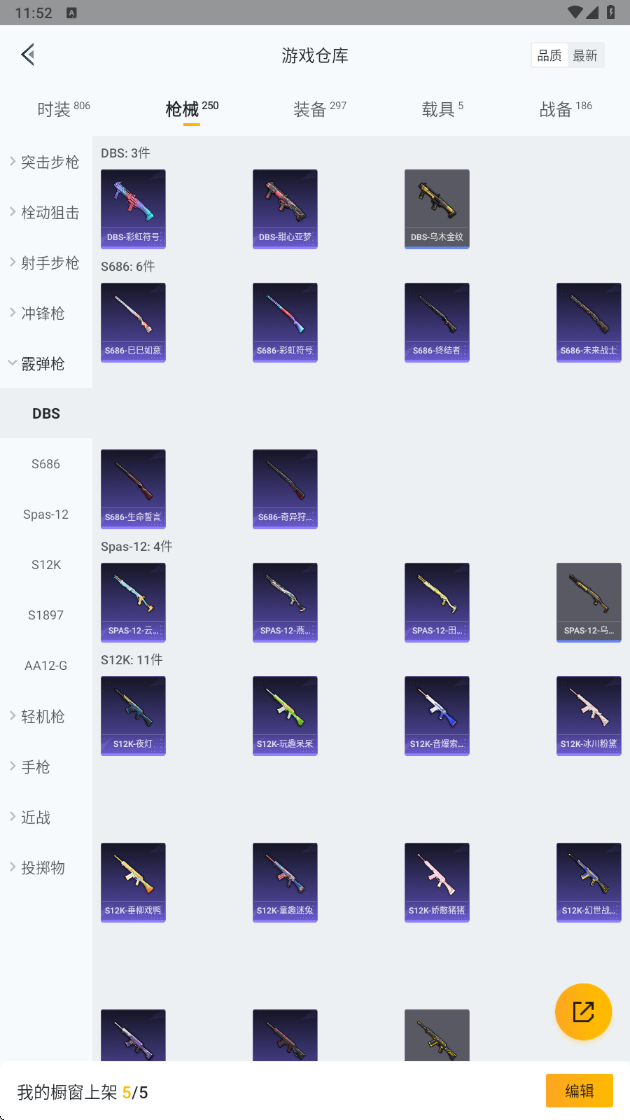Select S686 in the sidebar
This screenshot has height=1120, width=630.
pos(46,464)
